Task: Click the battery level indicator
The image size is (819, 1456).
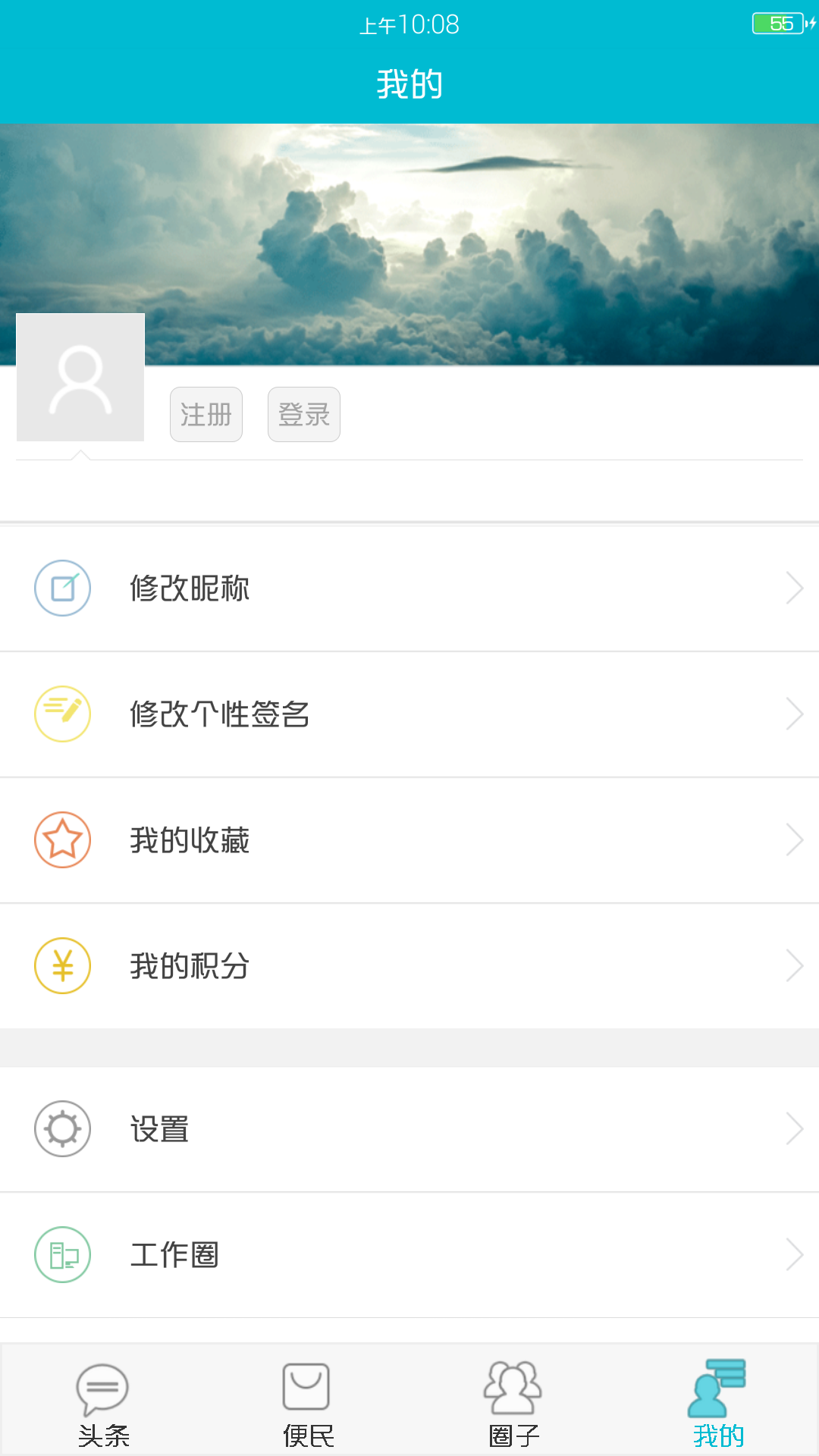Action: click(x=775, y=23)
